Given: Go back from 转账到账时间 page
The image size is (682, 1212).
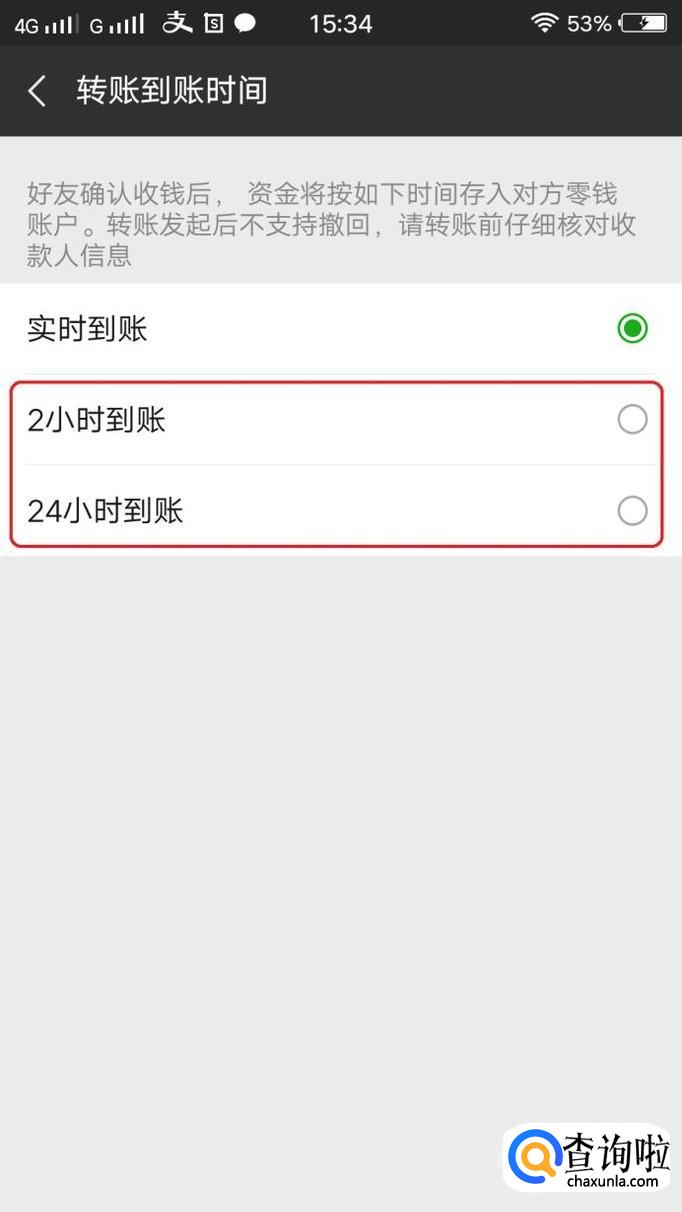Looking at the screenshot, I should pyautogui.click(x=37, y=91).
